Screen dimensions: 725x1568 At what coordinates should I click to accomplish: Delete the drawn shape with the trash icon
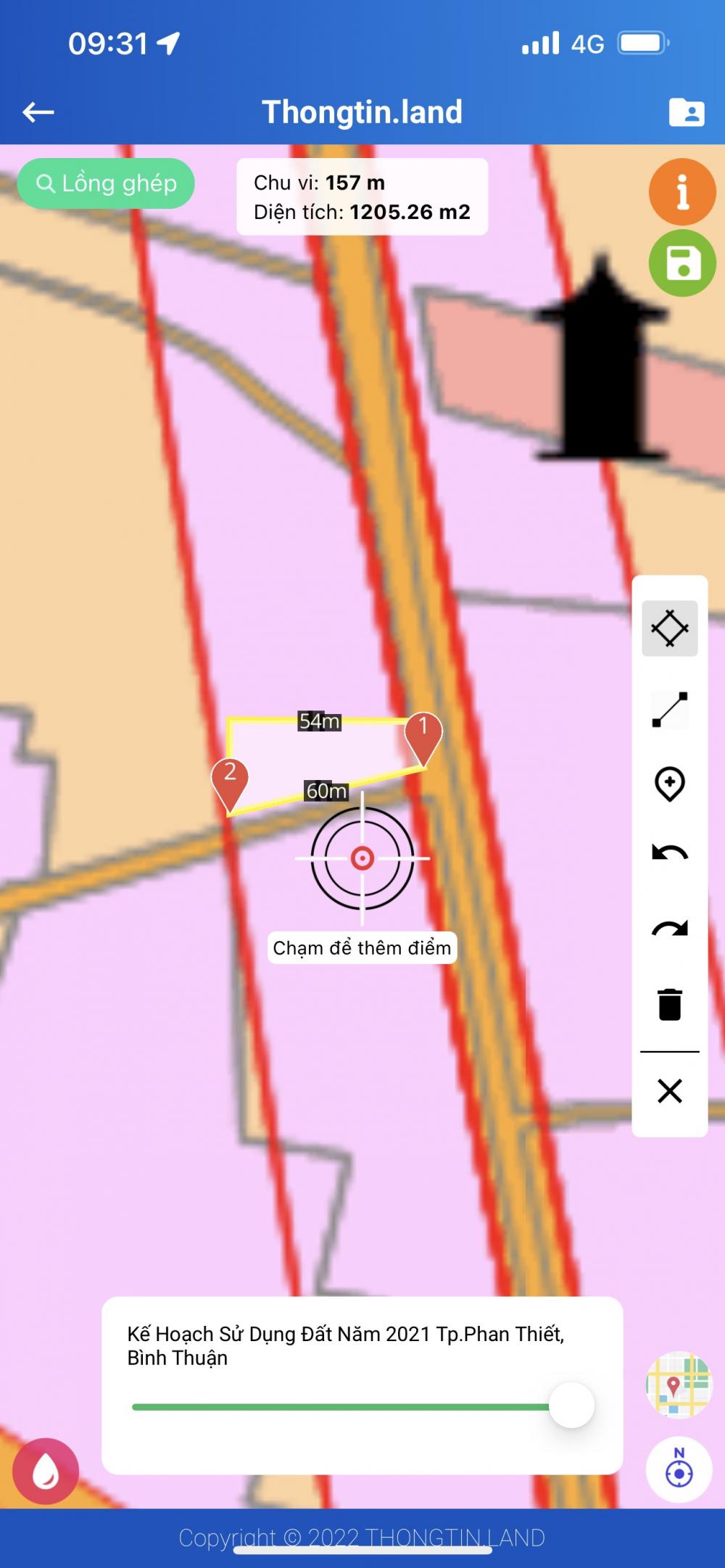(670, 1004)
